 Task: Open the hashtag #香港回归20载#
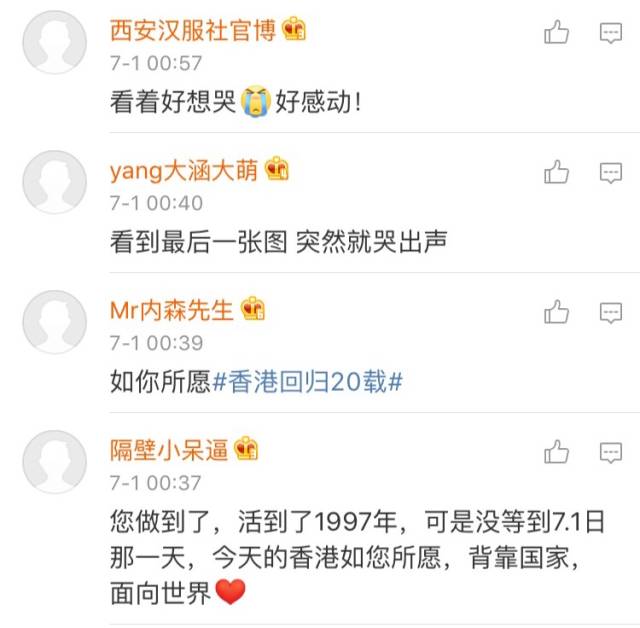[308, 381]
